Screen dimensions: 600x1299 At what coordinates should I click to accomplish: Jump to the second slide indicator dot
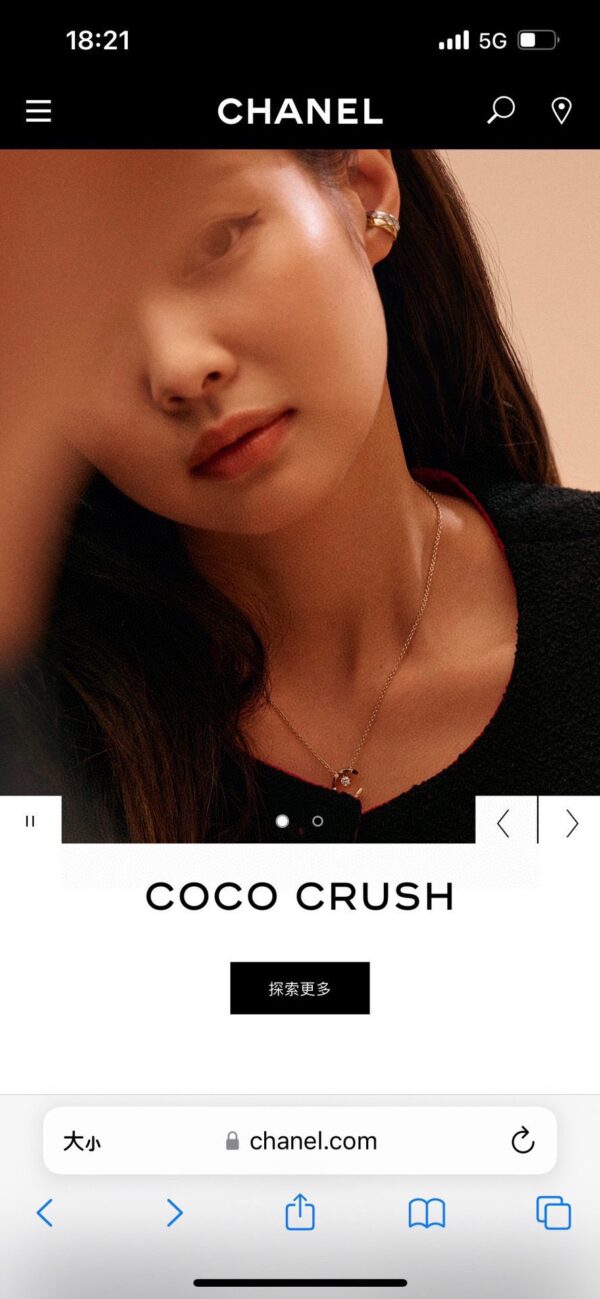pyautogui.click(x=318, y=821)
